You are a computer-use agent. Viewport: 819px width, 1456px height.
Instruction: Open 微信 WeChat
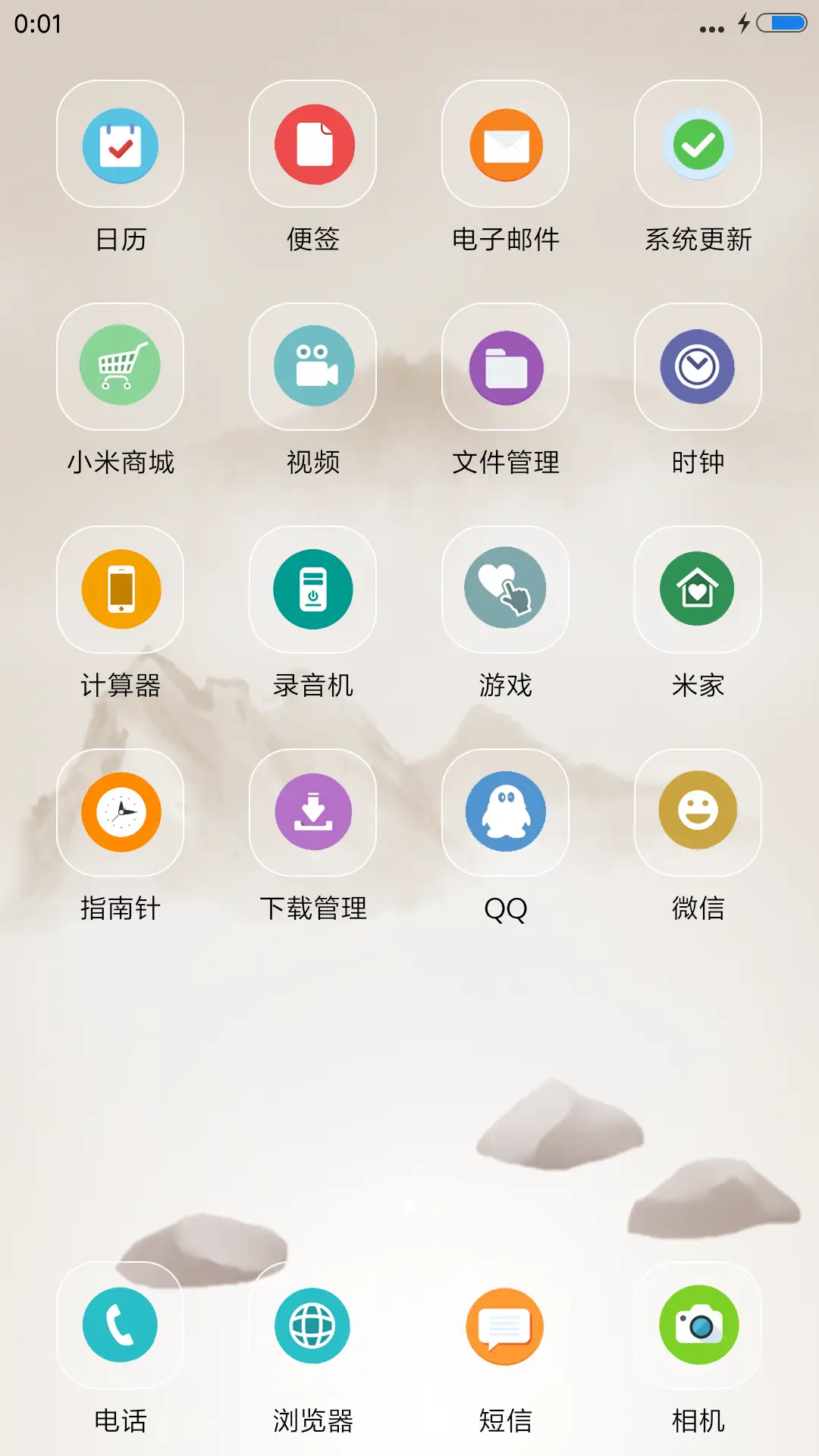tap(698, 811)
